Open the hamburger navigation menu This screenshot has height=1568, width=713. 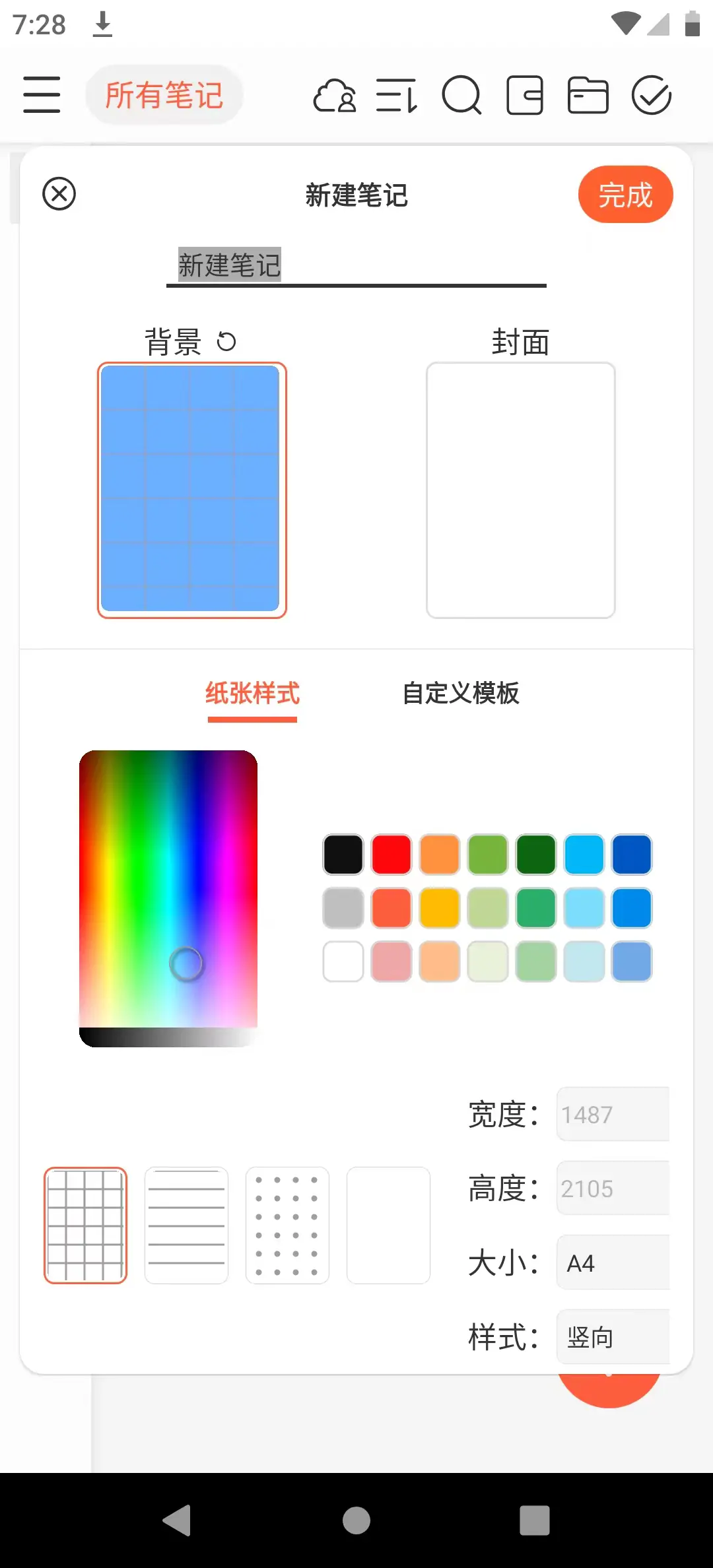click(41, 94)
